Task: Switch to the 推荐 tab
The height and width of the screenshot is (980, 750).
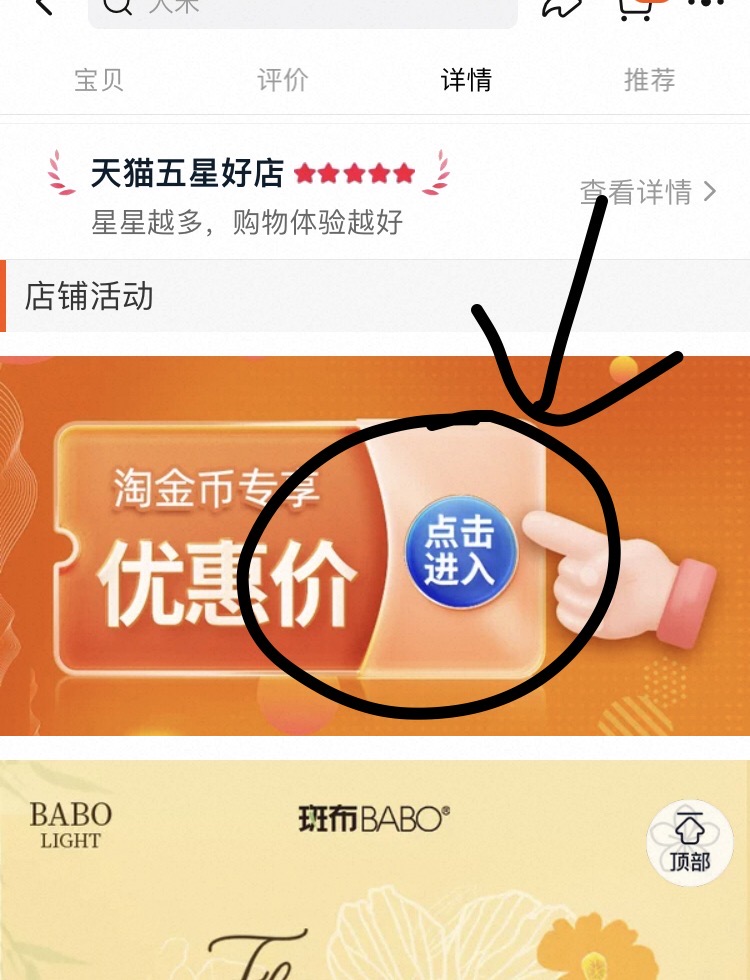Action: pyautogui.click(x=650, y=80)
